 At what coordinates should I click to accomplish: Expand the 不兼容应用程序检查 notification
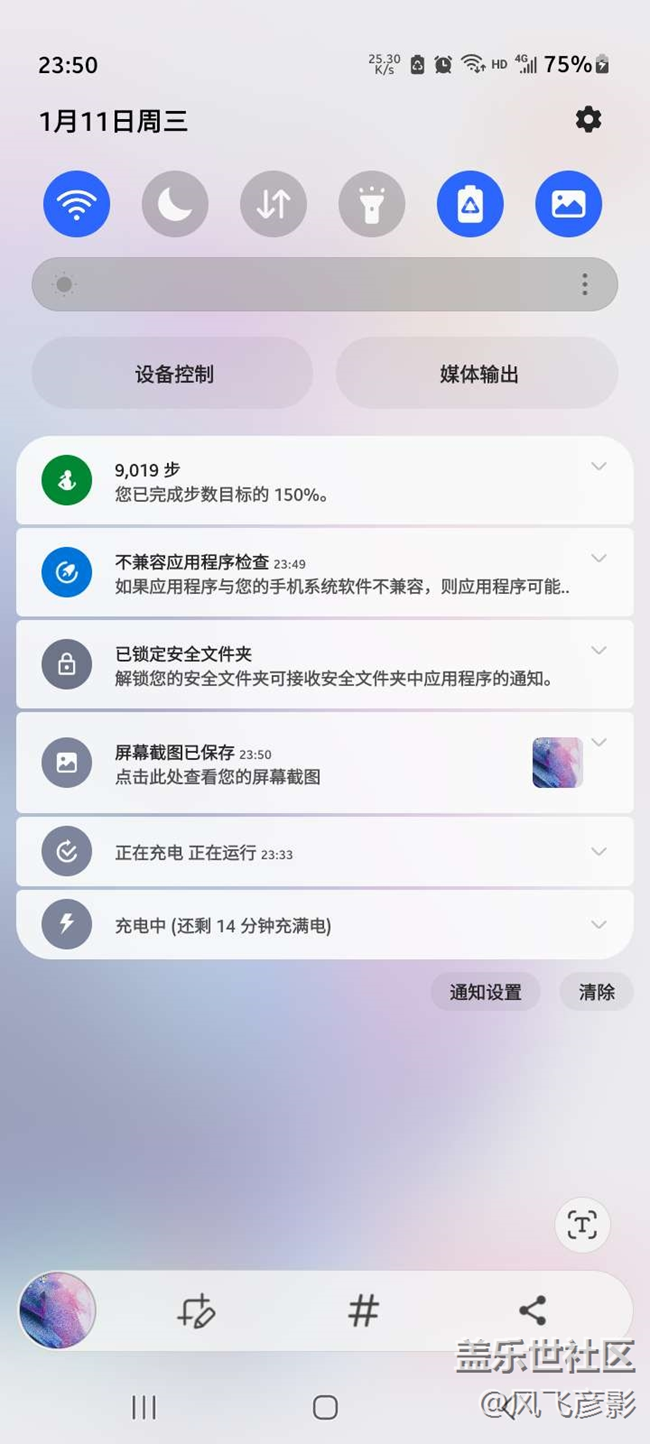pyautogui.click(x=598, y=558)
